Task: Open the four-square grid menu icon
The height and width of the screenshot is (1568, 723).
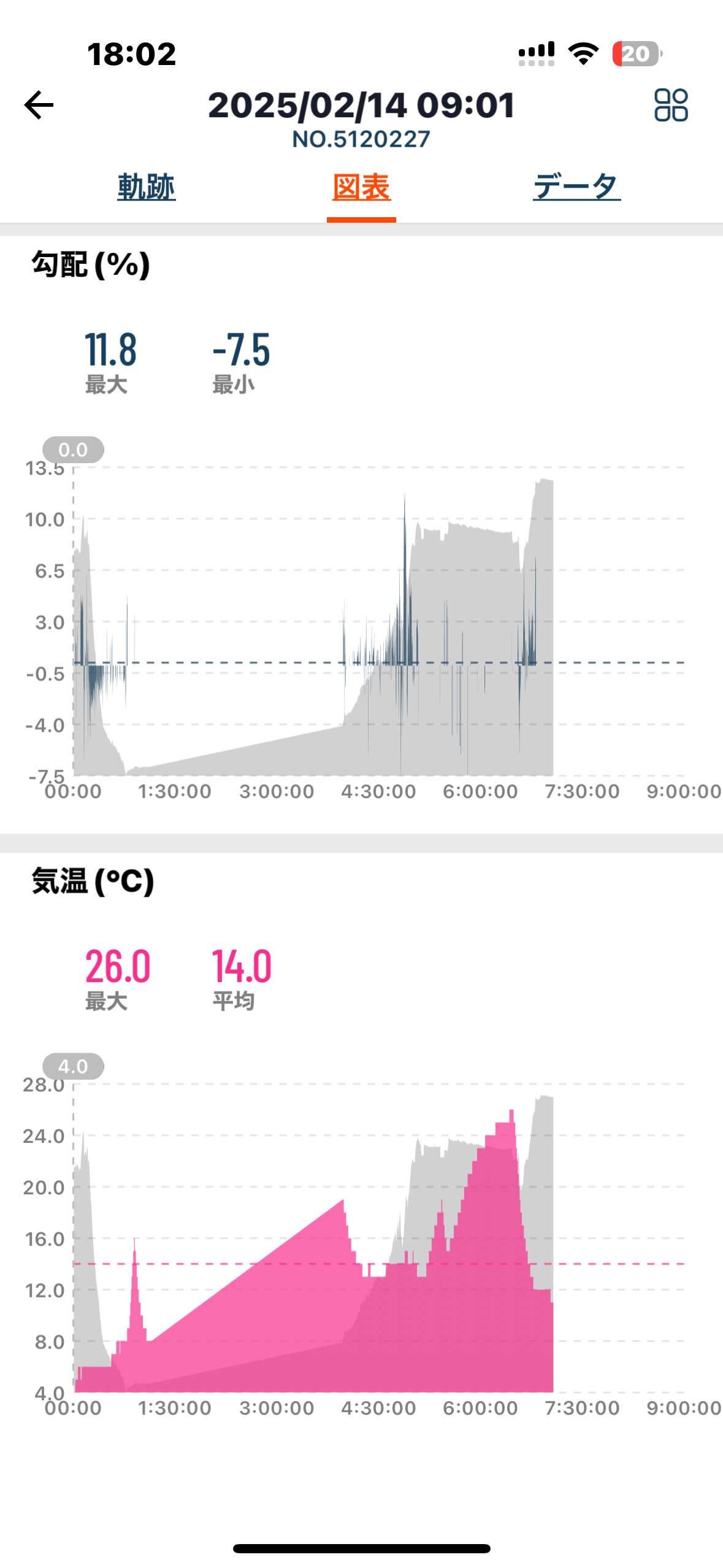Action: click(x=671, y=105)
